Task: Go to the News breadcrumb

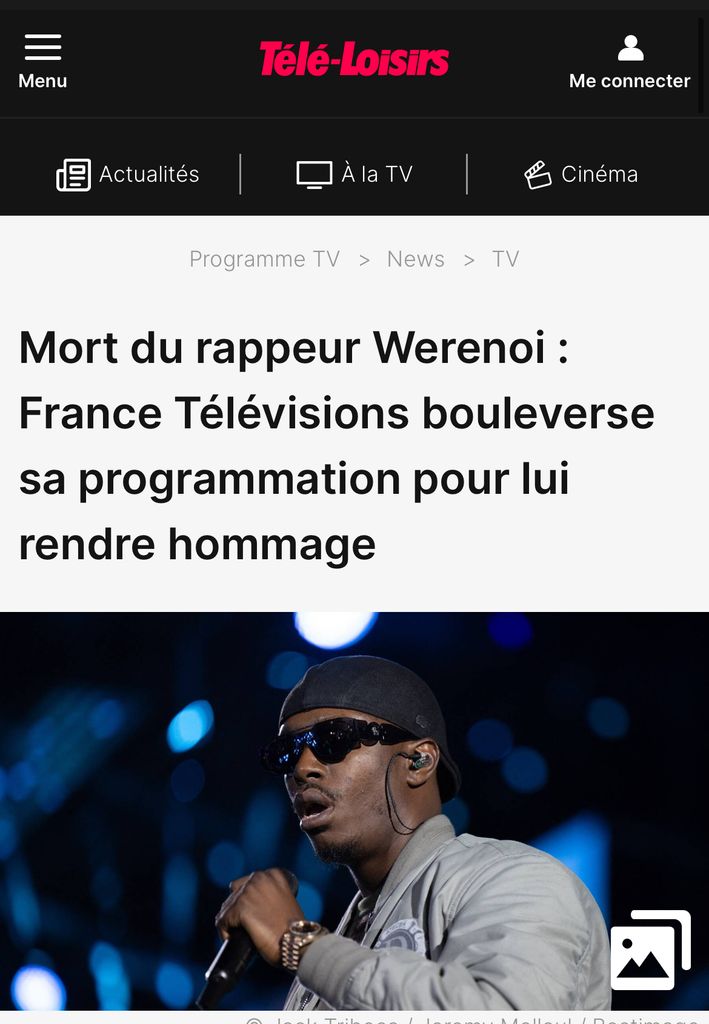Action: click(x=415, y=259)
